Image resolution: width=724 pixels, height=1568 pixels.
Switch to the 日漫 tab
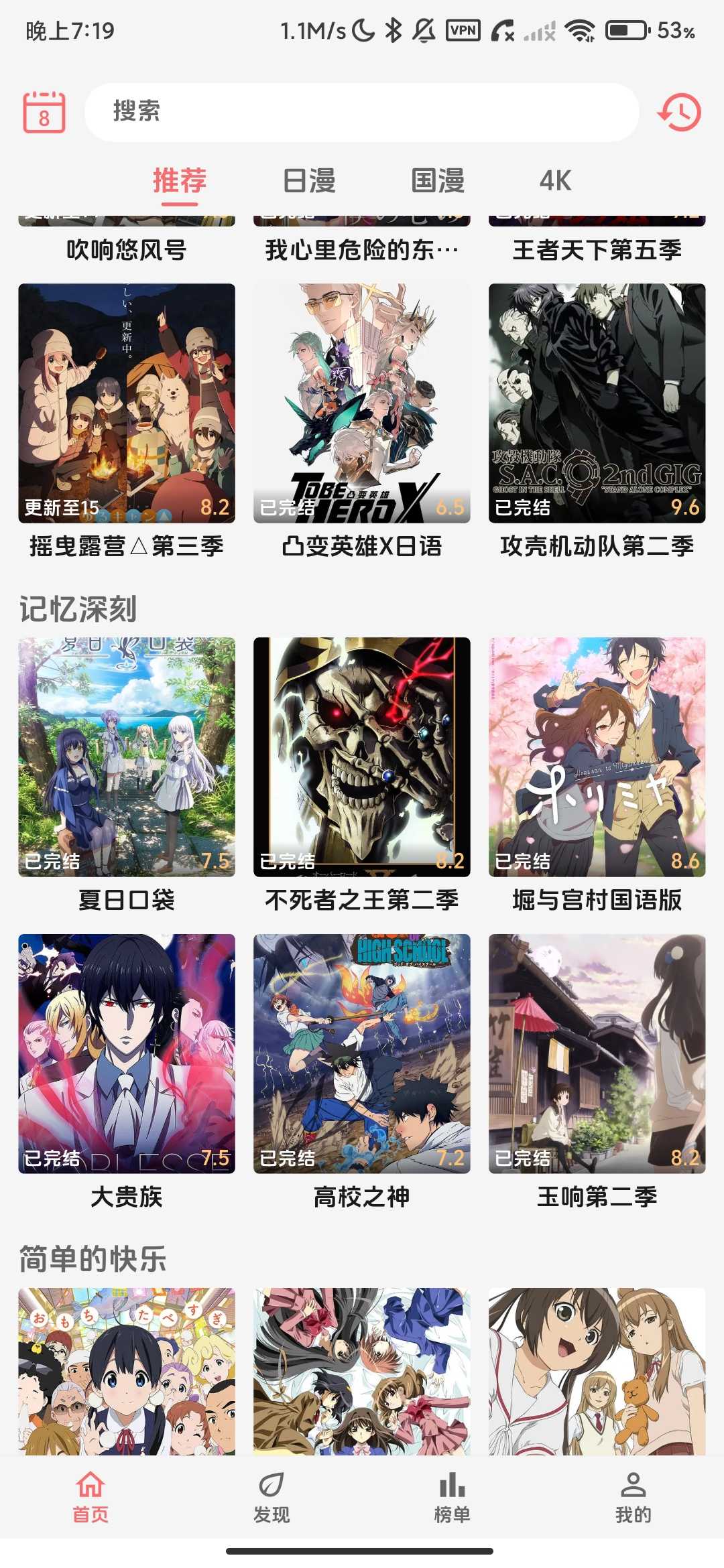point(308,181)
